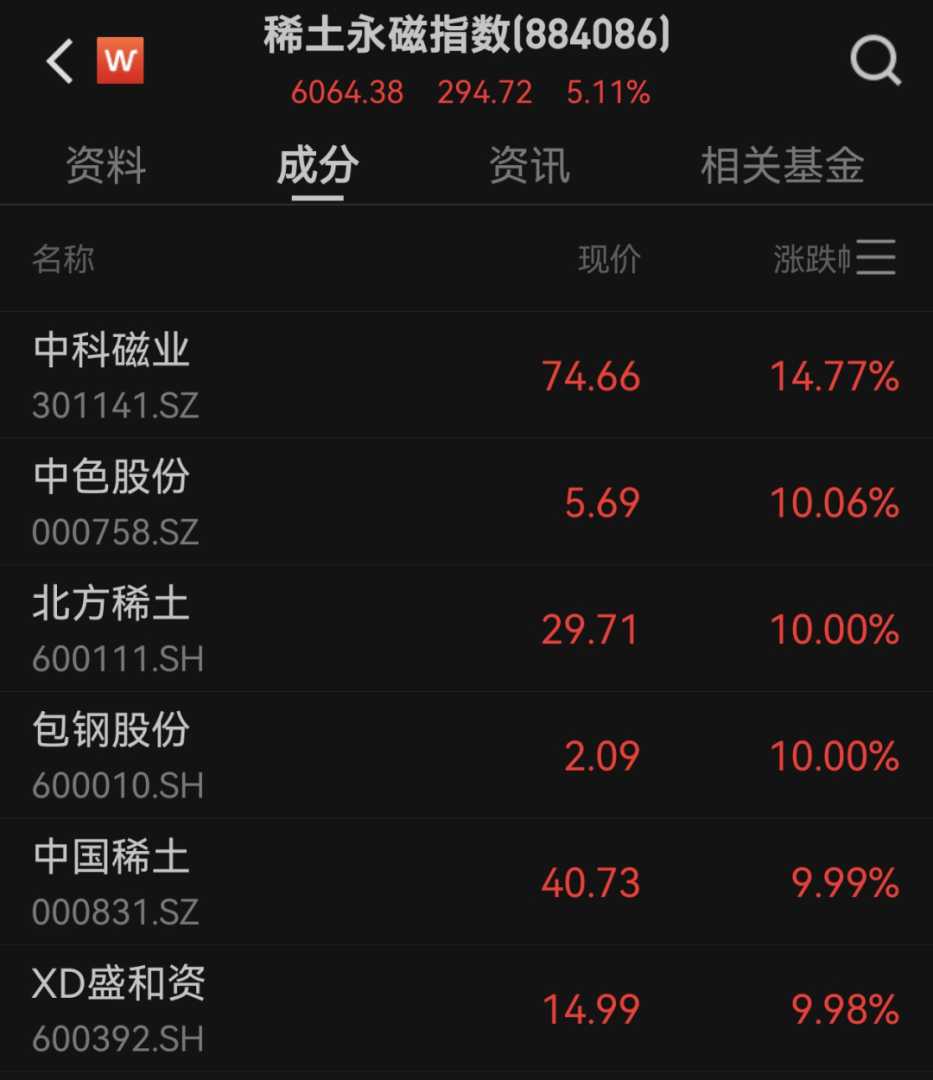Open the column list menu icon

(876, 258)
